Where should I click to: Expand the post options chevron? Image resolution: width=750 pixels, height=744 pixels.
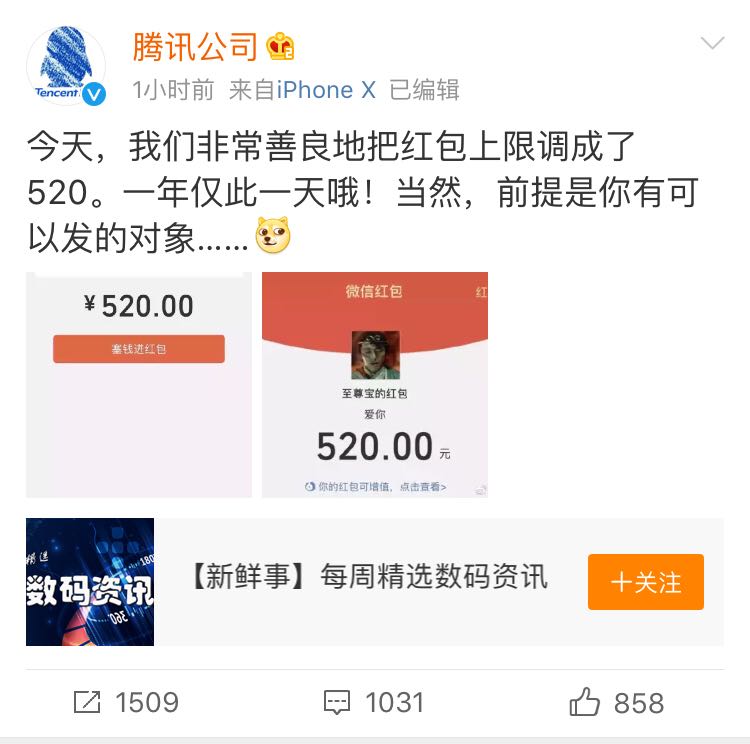712,44
